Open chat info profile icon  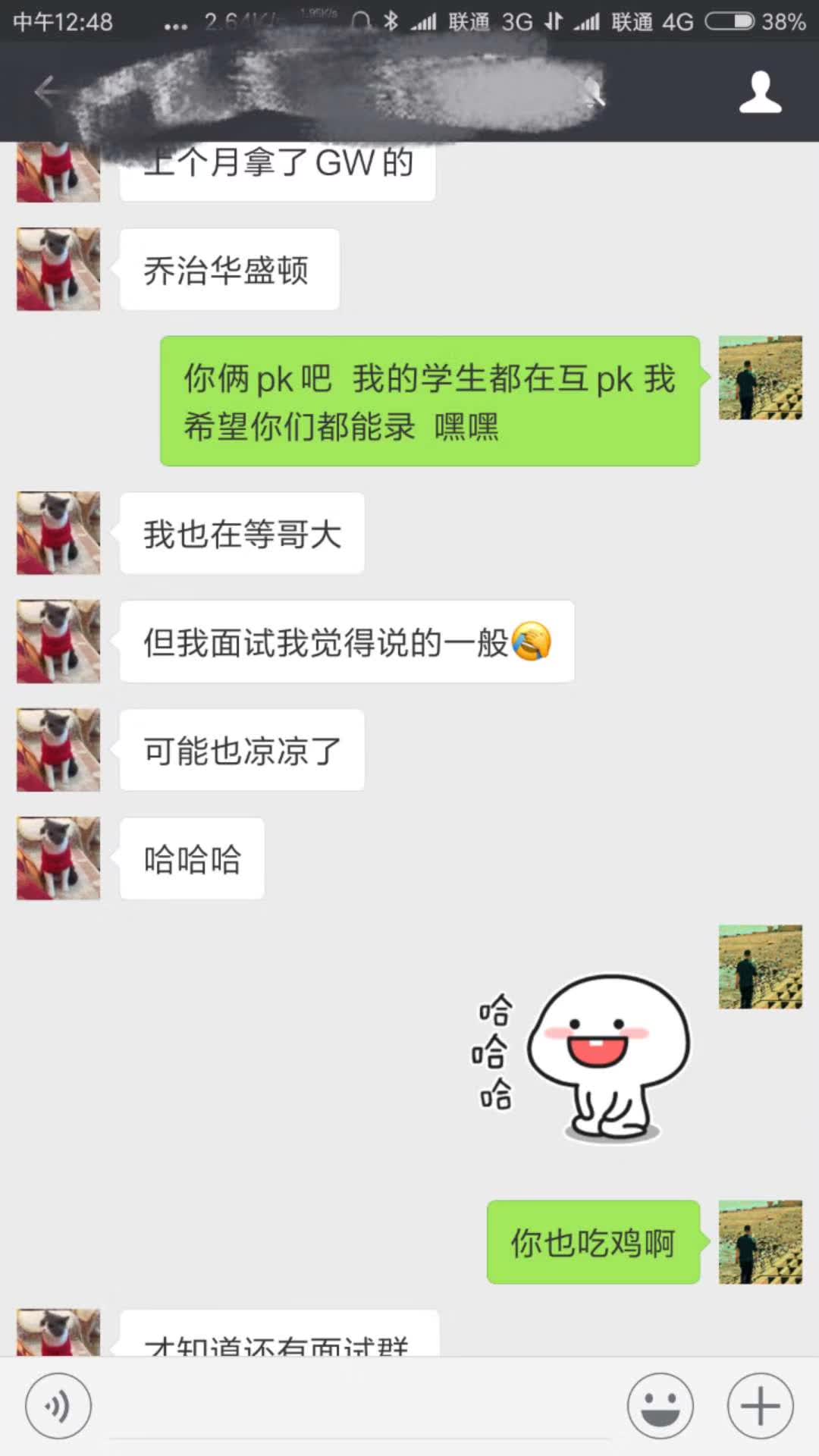tap(760, 93)
